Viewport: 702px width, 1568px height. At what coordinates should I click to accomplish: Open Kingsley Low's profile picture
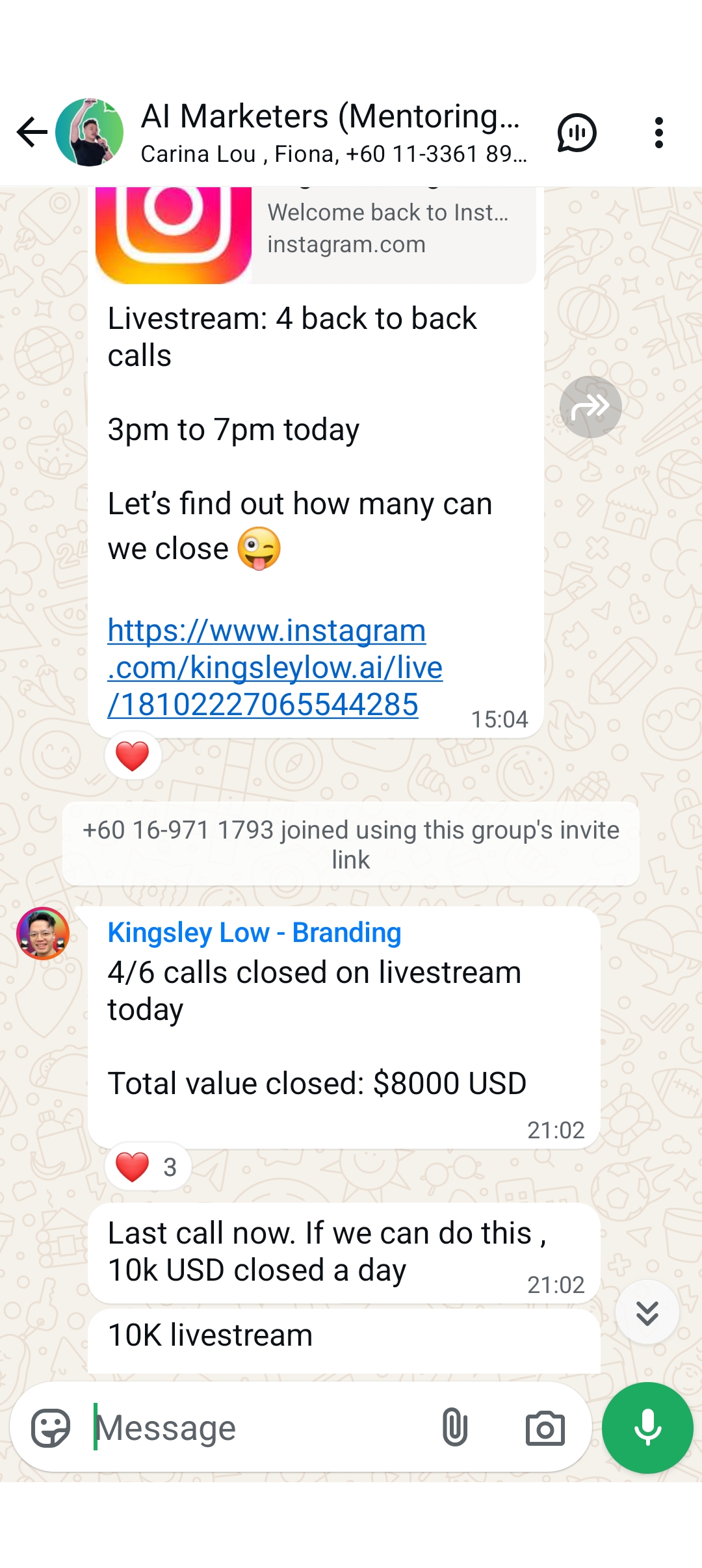pyautogui.click(x=43, y=934)
